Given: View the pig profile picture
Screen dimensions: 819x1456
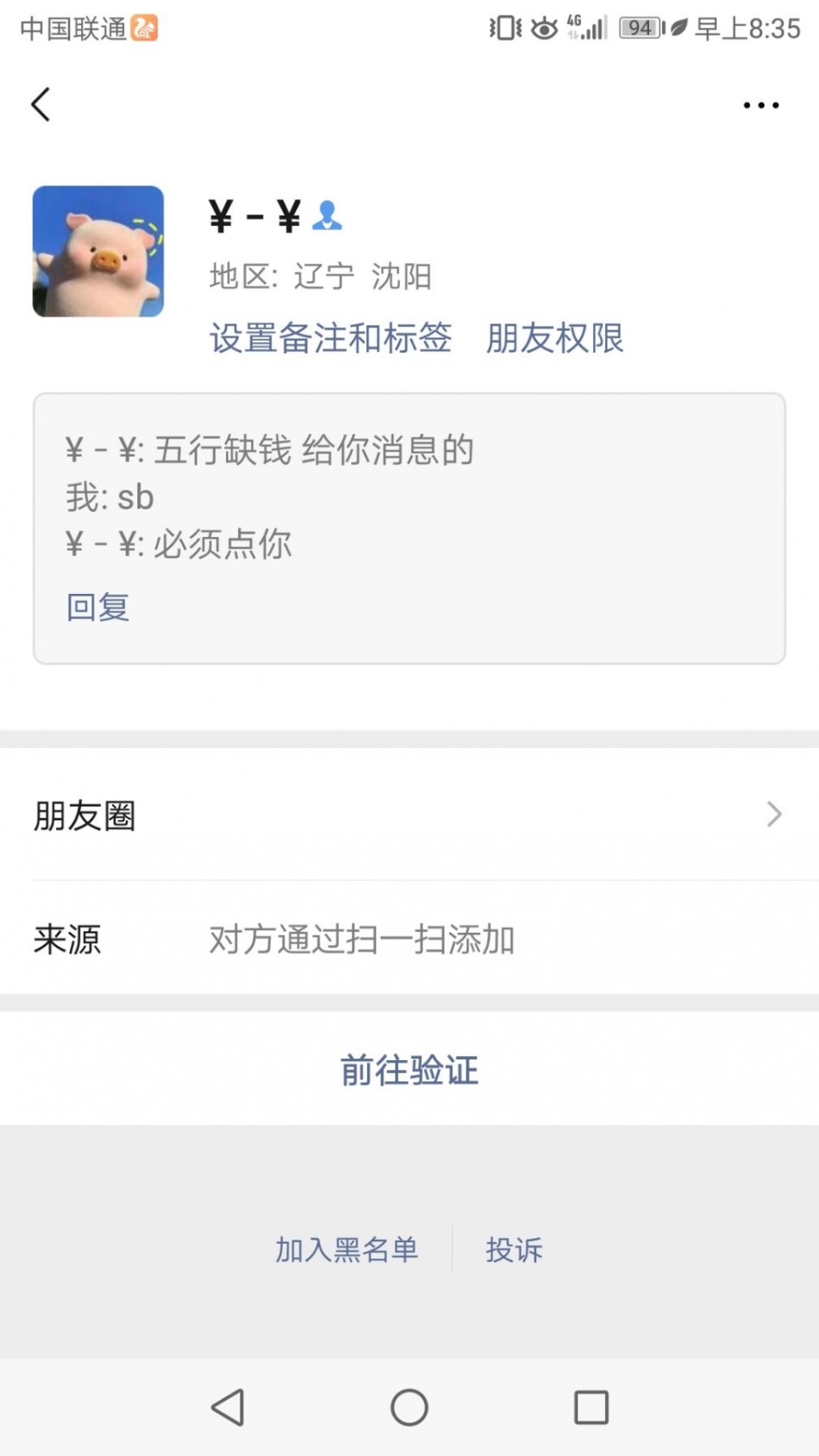Looking at the screenshot, I should click(x=98, y=252).
